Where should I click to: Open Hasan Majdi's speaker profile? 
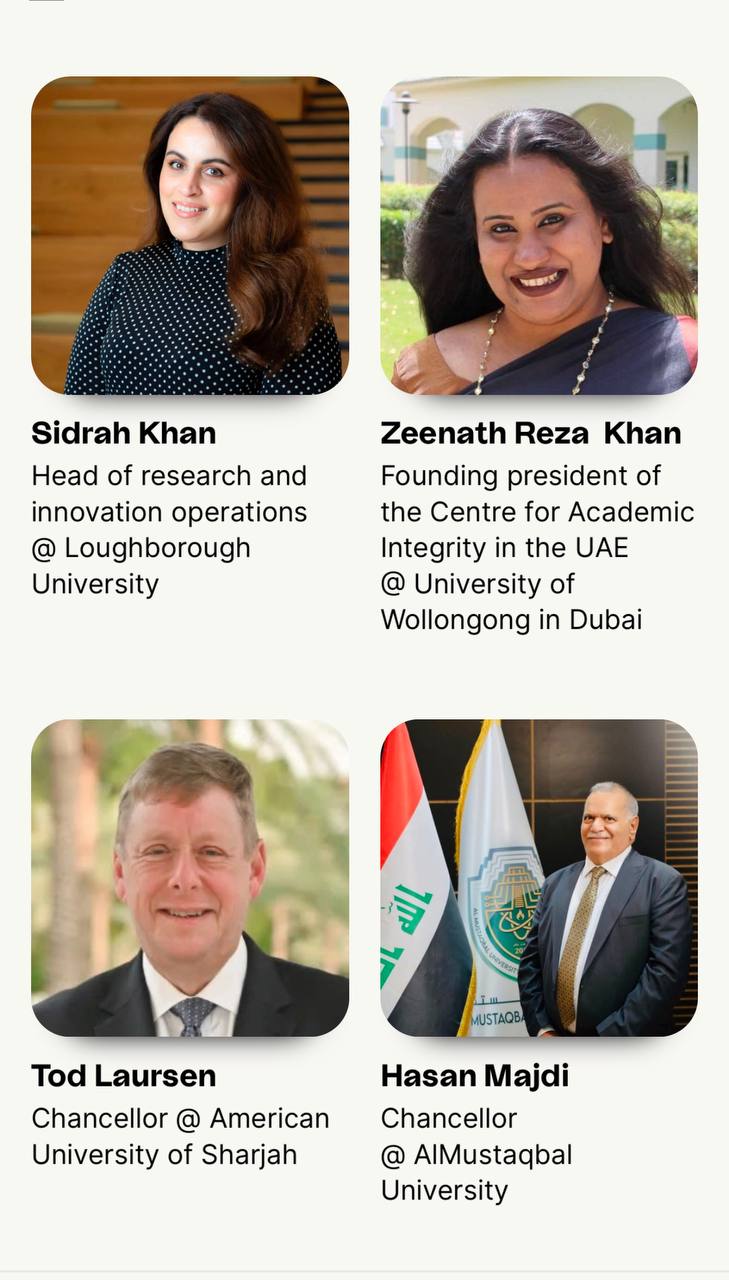(539, 877)
